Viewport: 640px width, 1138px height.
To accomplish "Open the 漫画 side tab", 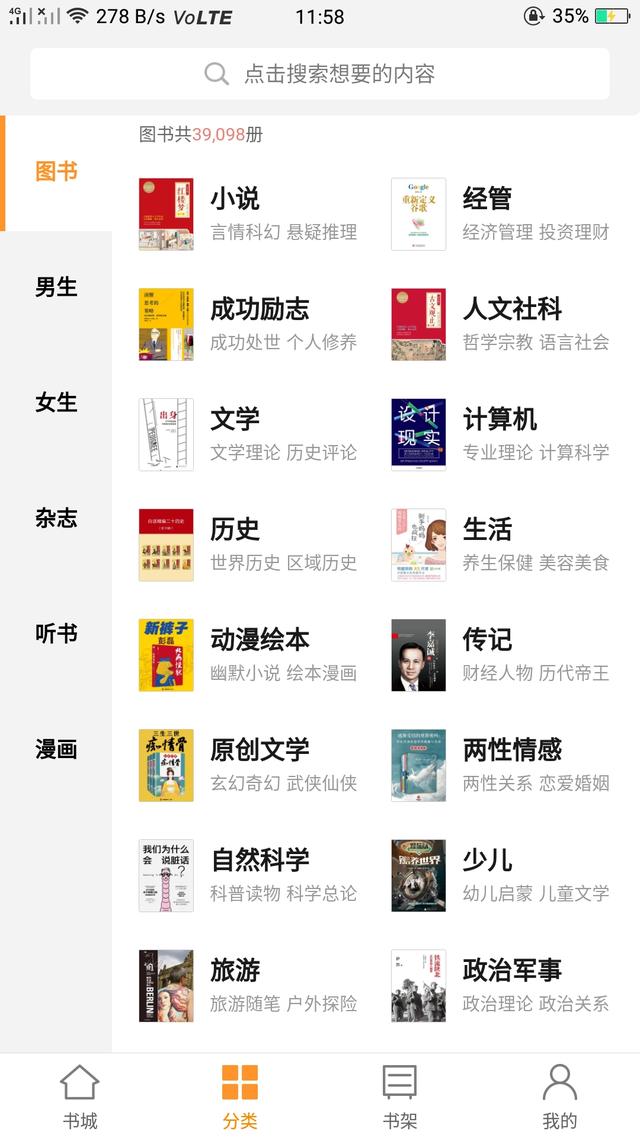I will click(56, 750).
